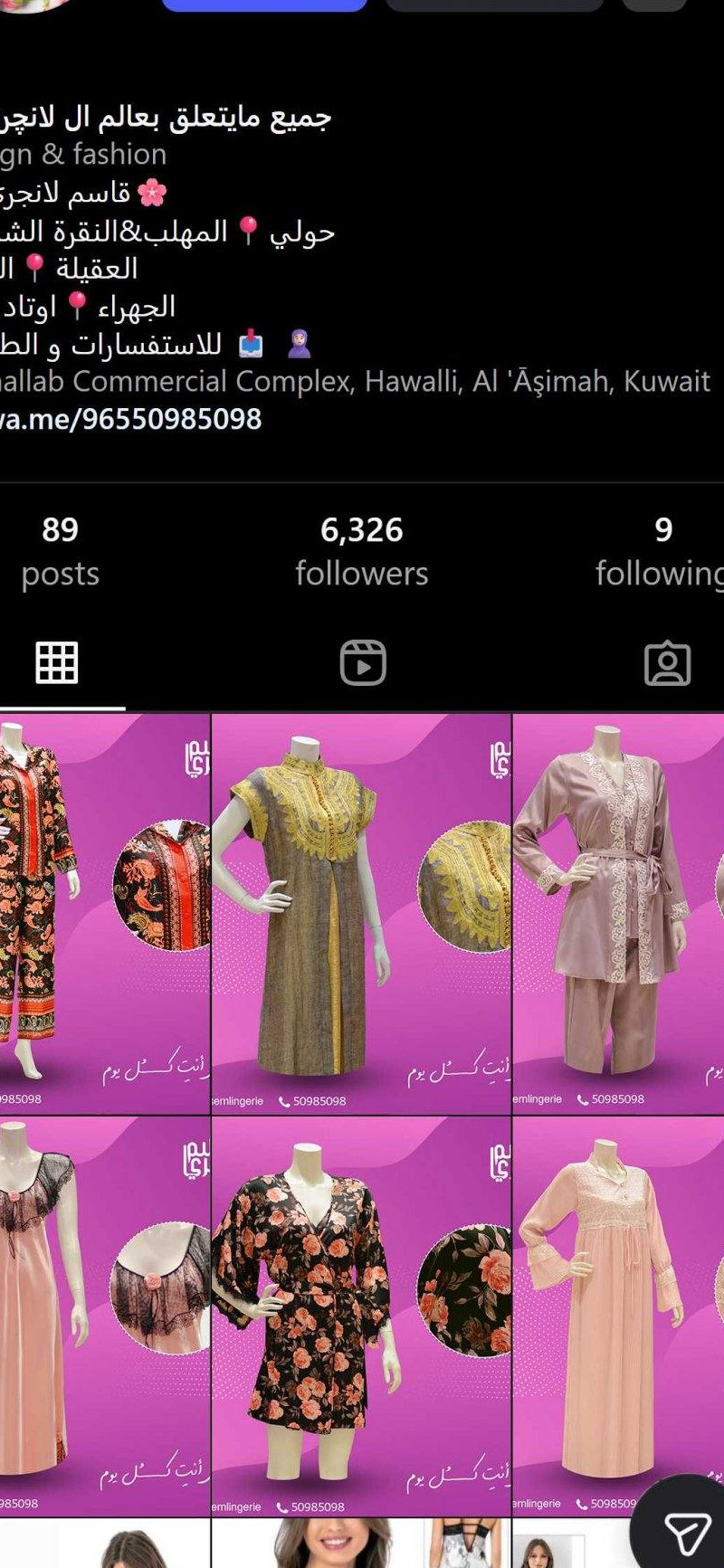Image resolution: width=724 pixels, height=1568 pixels.
Task: View the 6,326 followers list
Action: [x=361, y=547]
